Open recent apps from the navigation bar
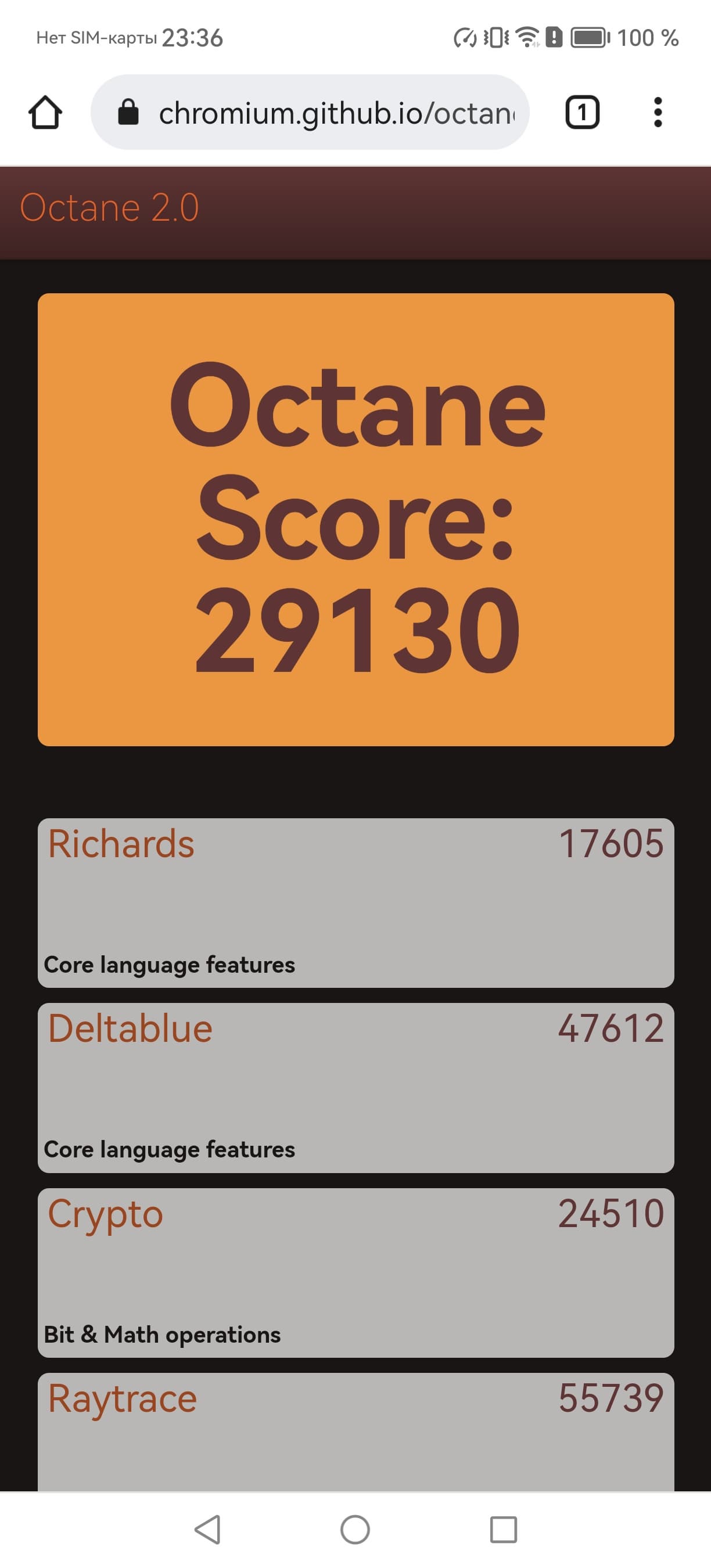Screen dimensions: 711x1568 [504, 1529]
